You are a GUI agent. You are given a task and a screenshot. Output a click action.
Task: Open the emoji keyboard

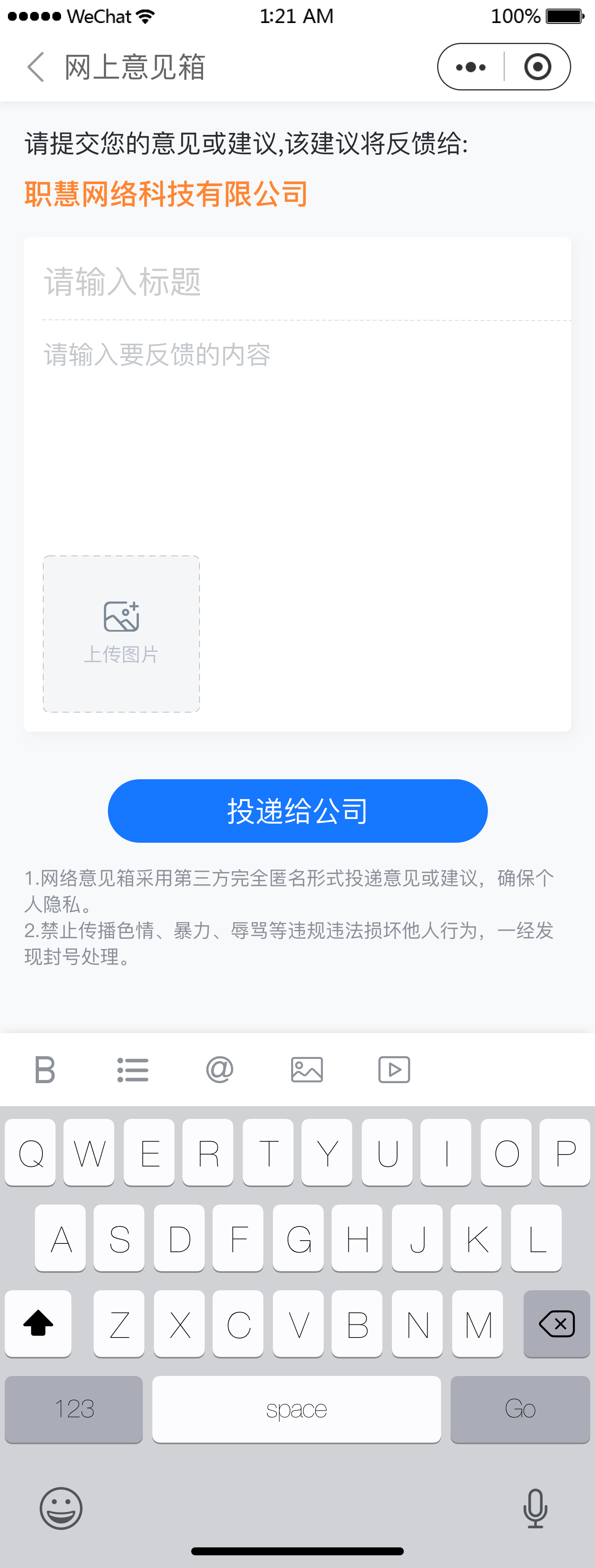pos(61,1508)
